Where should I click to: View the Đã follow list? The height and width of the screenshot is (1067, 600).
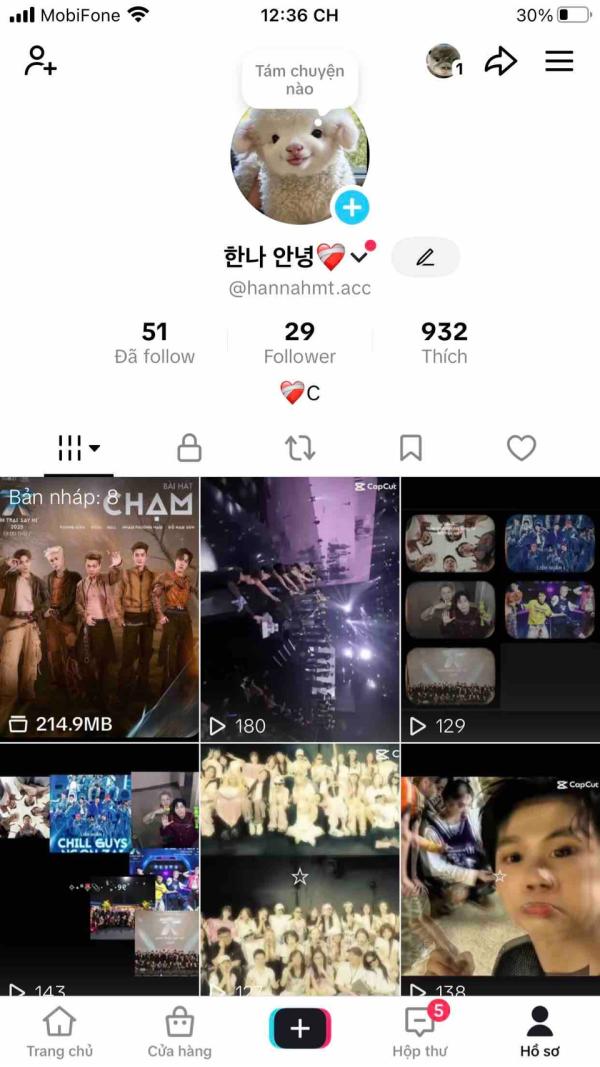154,342
